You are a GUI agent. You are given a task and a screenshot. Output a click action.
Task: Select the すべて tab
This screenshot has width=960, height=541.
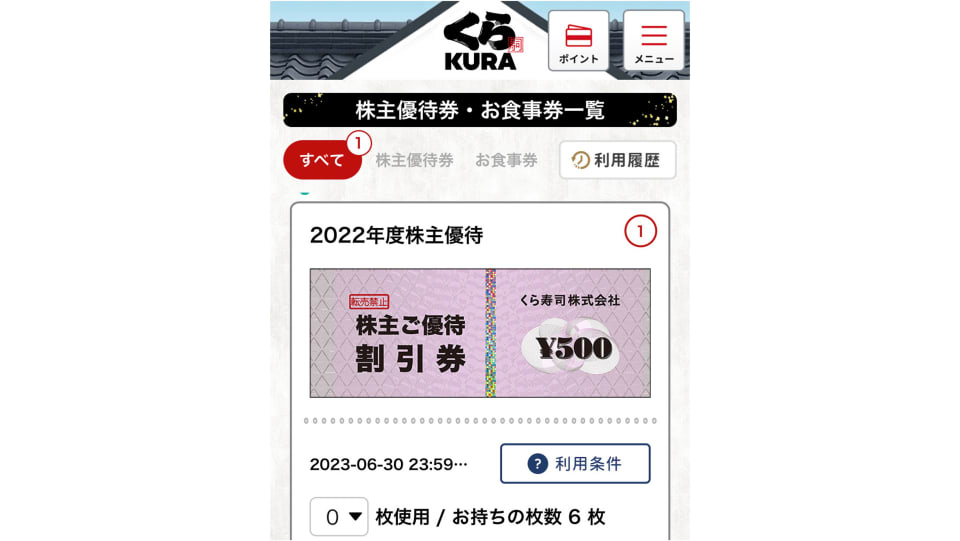click(x=322, y=160)
